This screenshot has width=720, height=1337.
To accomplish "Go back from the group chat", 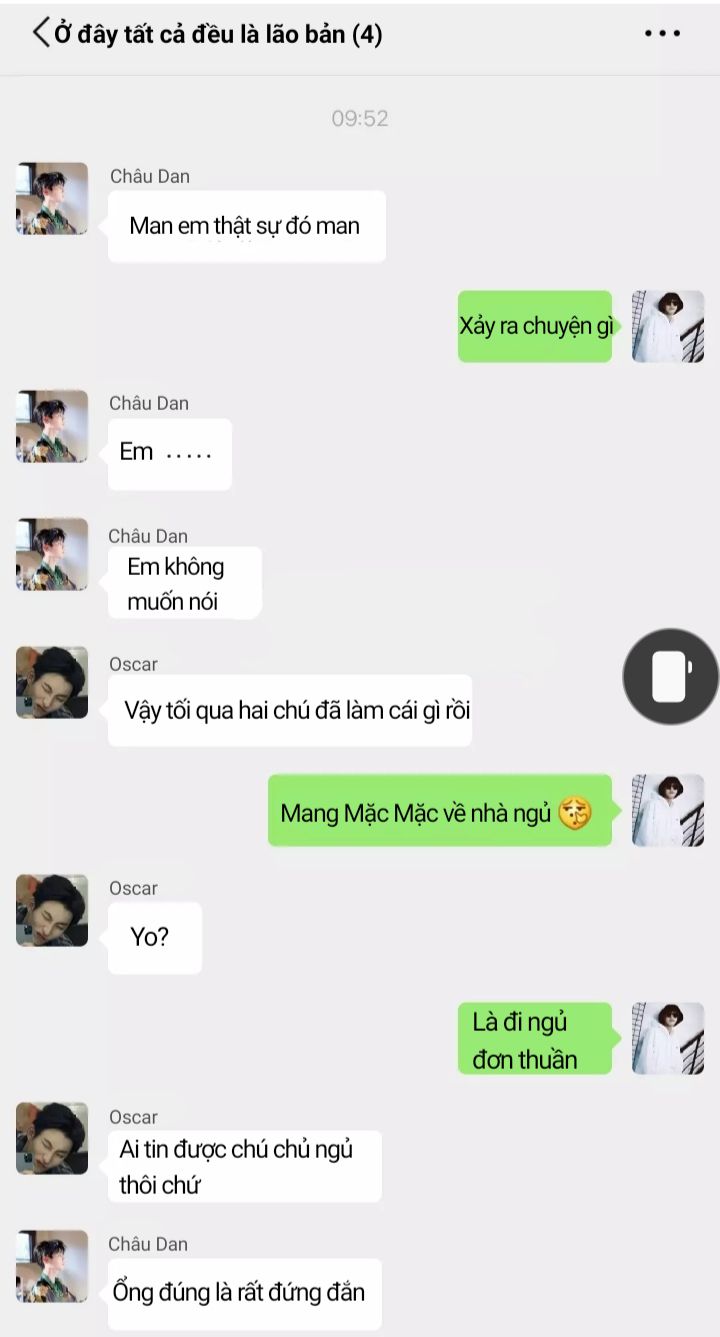I will click(x=40, y=34).
